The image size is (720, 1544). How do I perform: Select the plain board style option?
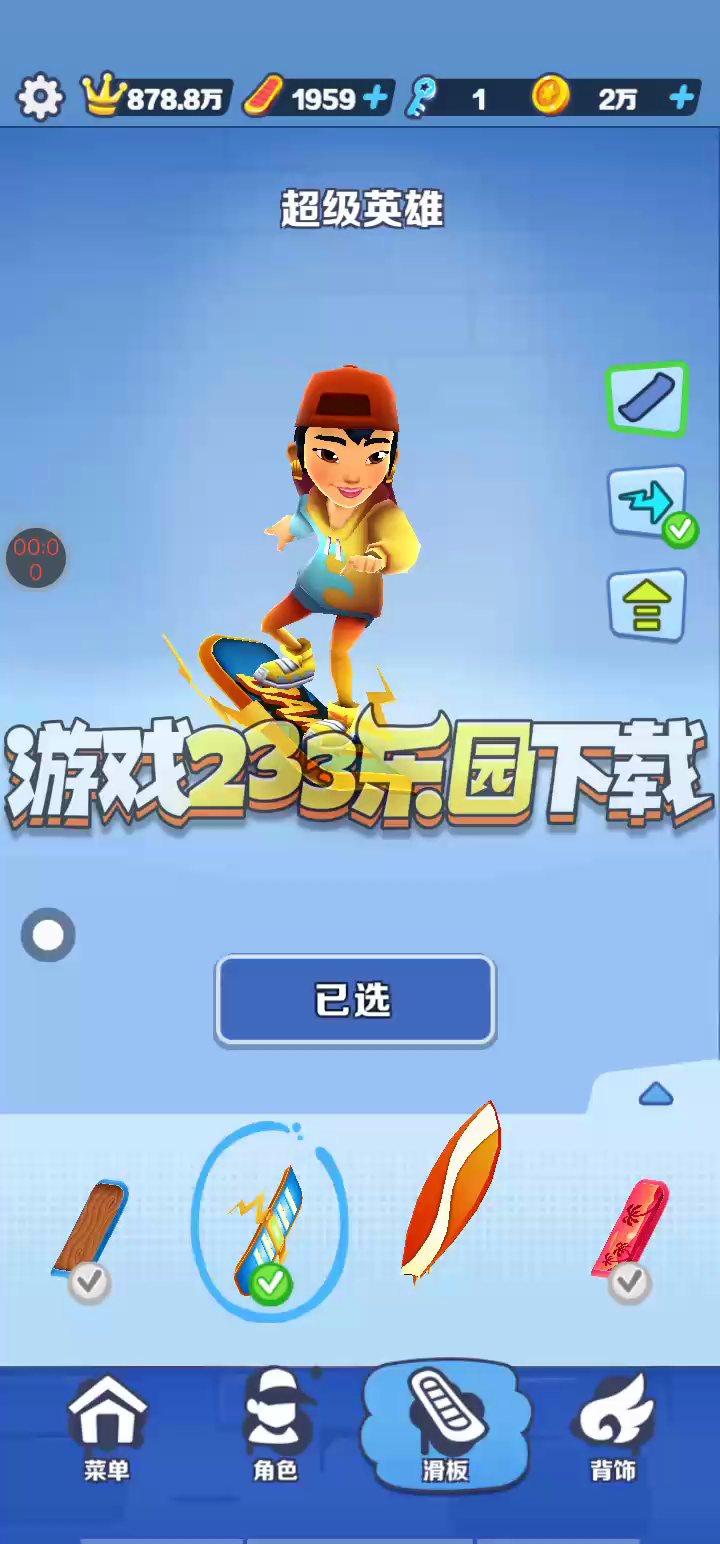coord(647,397)
